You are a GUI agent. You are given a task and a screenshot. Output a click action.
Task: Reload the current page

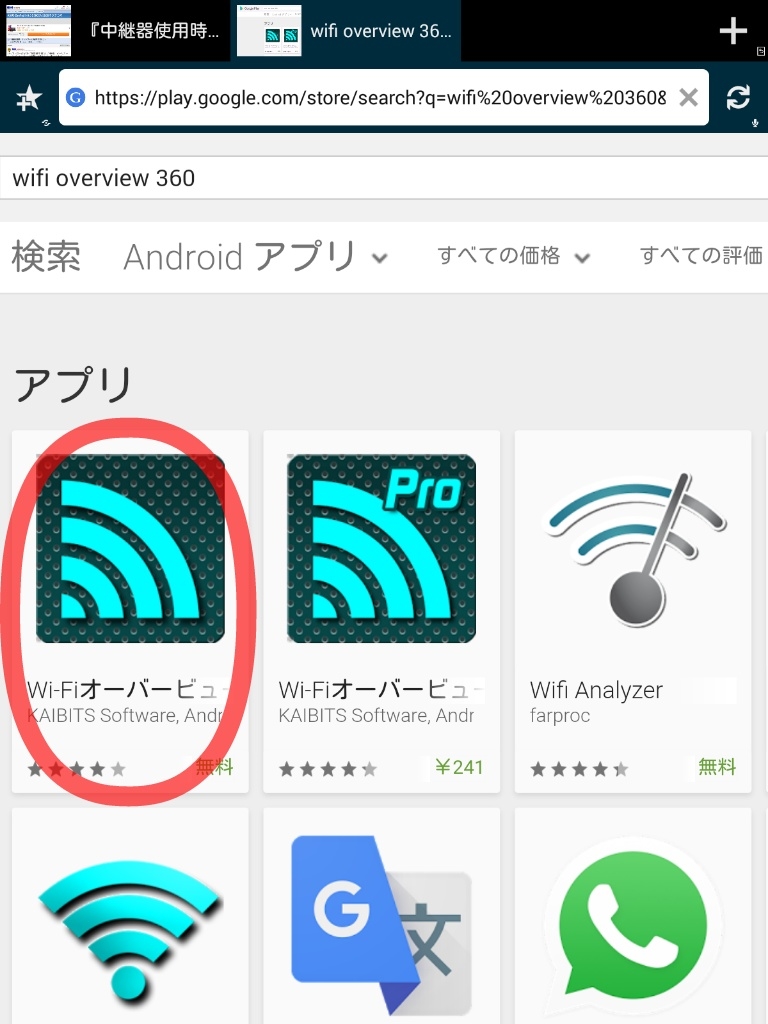coord(738,98)
